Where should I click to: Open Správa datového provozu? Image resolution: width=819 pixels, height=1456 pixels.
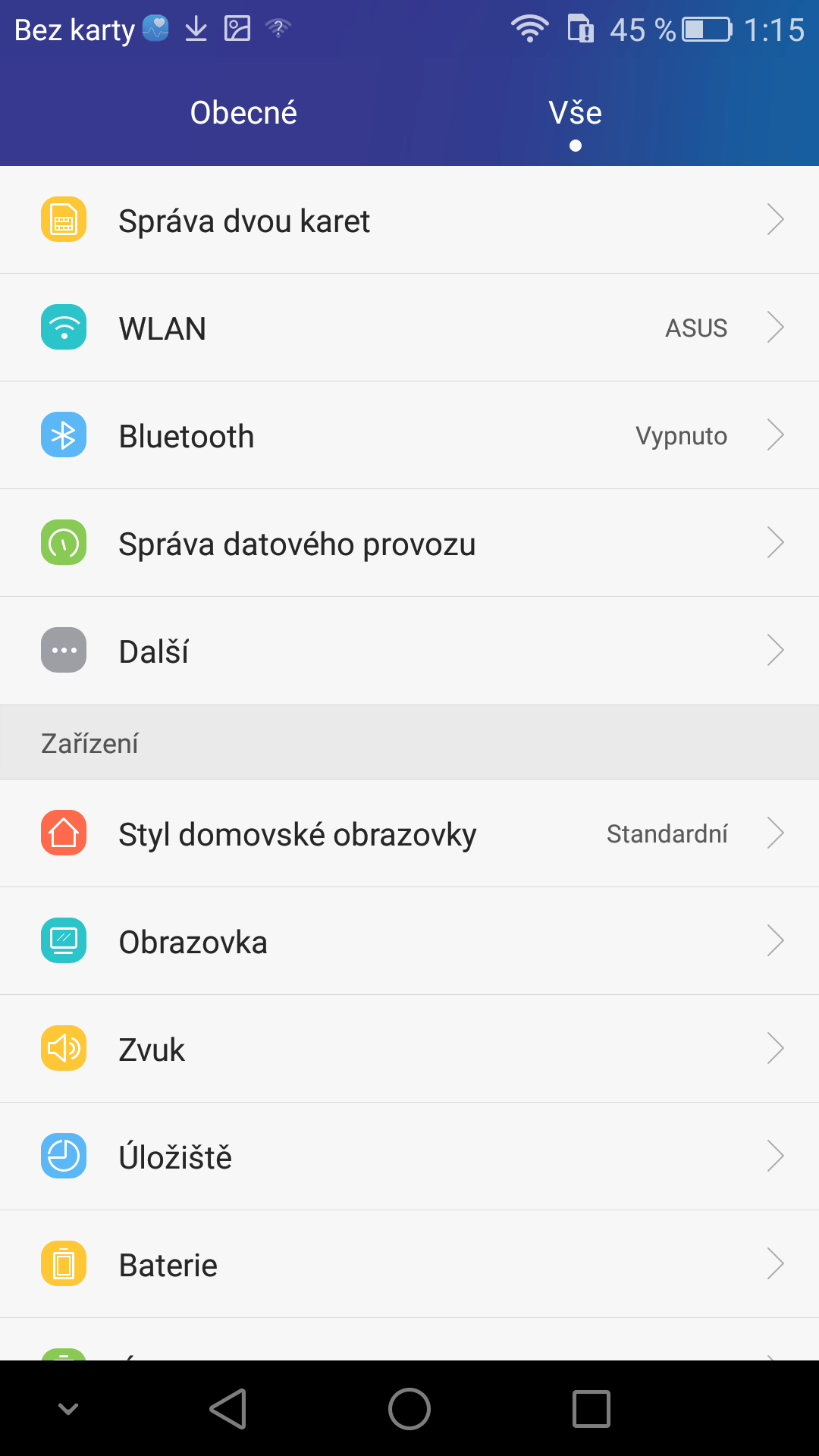(409, 543)
